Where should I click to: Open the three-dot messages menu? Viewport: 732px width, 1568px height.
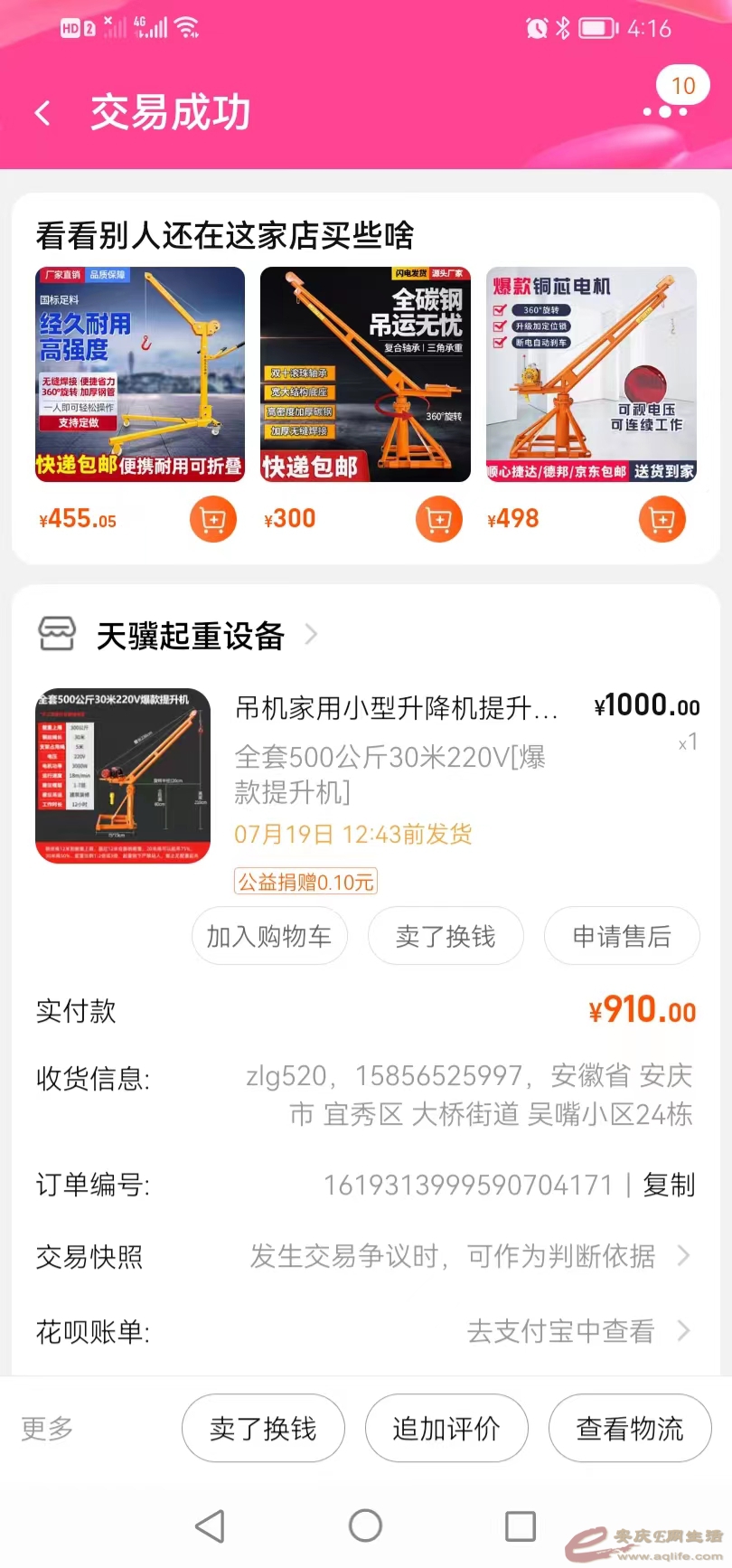pos(666,111)
